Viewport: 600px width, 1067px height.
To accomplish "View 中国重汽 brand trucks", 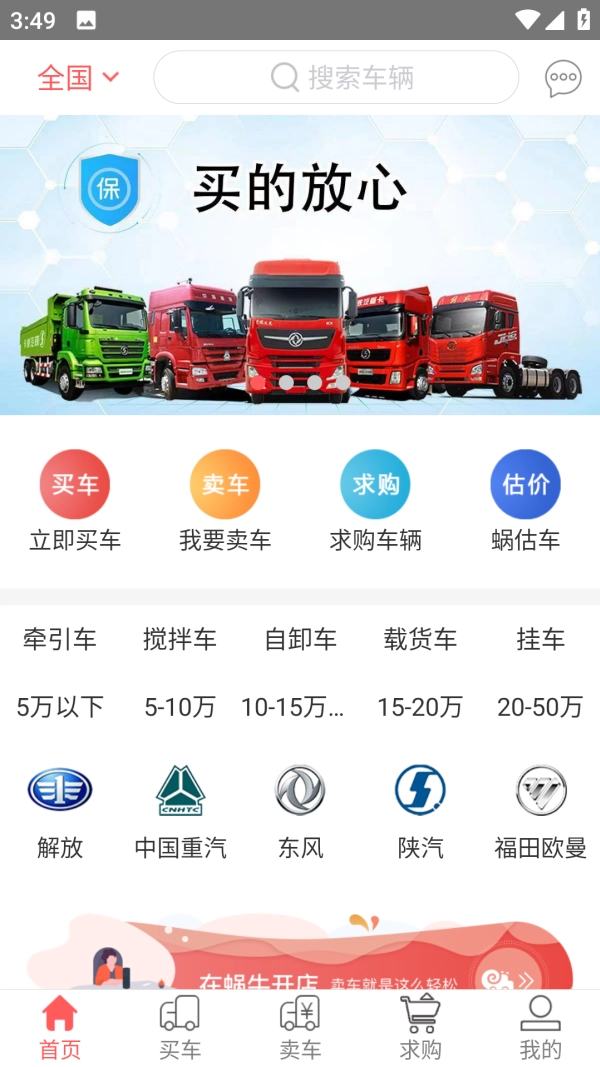I will (x=180, y=810).
